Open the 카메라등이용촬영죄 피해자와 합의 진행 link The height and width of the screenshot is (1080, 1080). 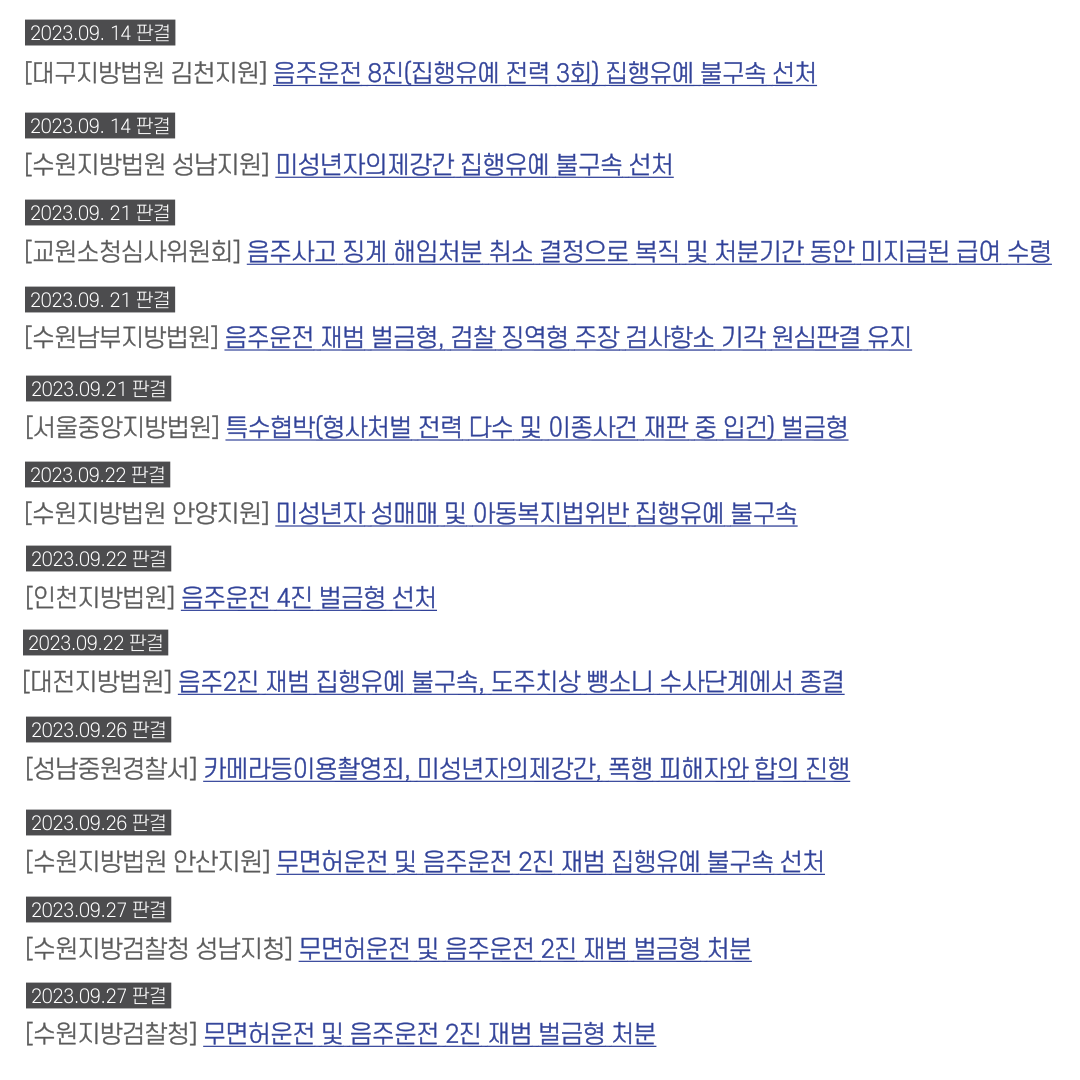coord(526,768)
